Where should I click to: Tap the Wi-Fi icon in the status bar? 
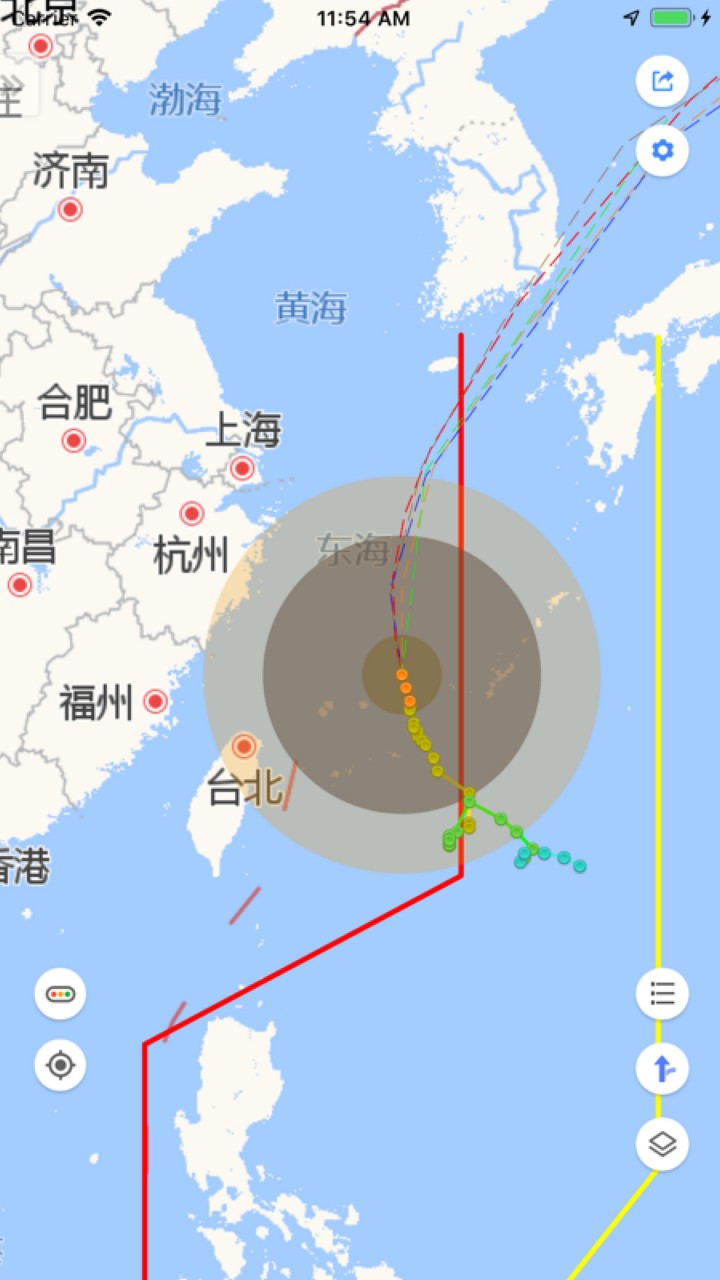point(100,16)
